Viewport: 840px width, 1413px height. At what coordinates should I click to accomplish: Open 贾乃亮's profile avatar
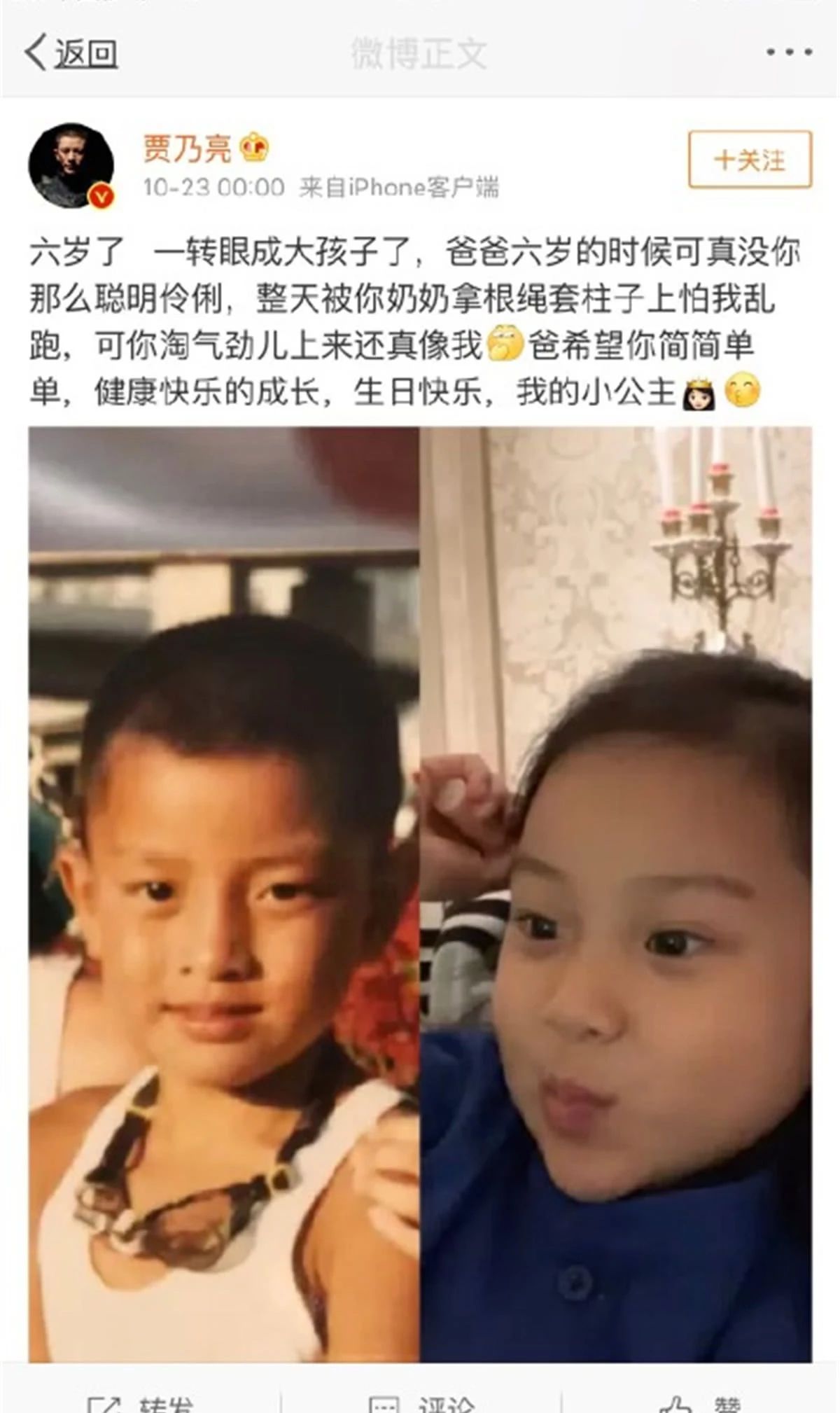(x=71, y=166)
